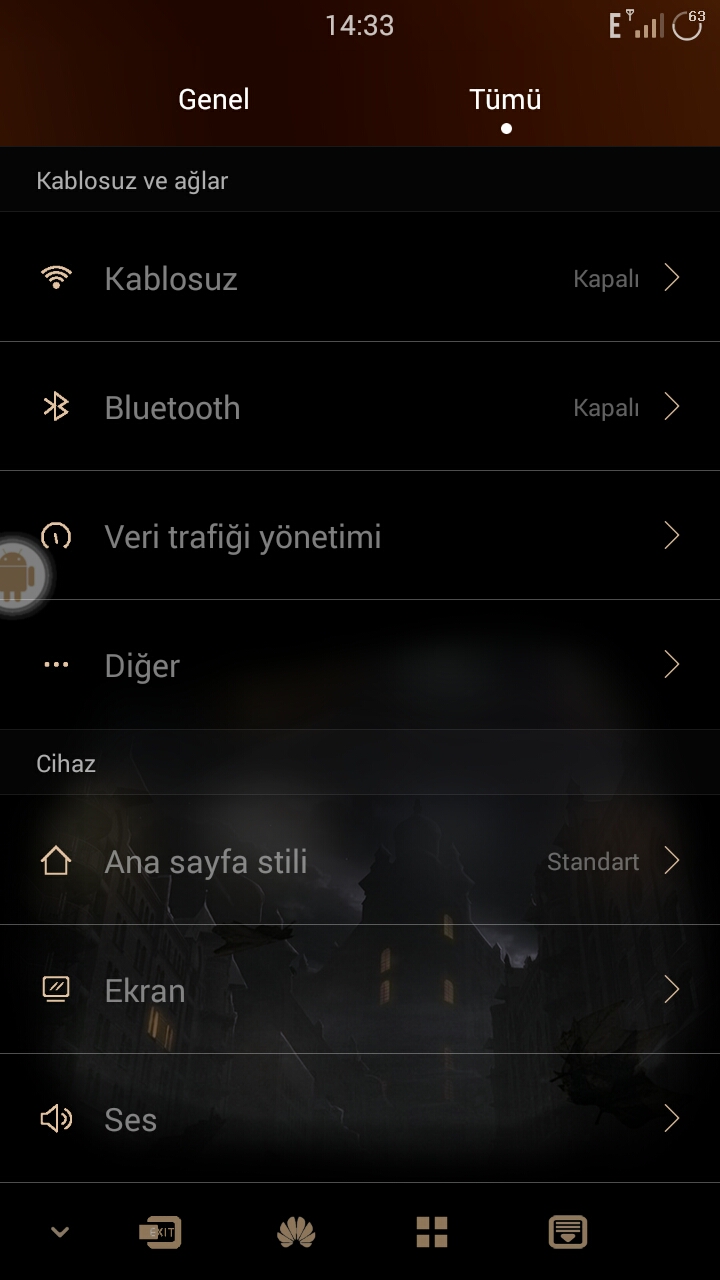Open Bluetooth settings
The height and width of the screenshot is (1280, 720).
pos(360,407)
